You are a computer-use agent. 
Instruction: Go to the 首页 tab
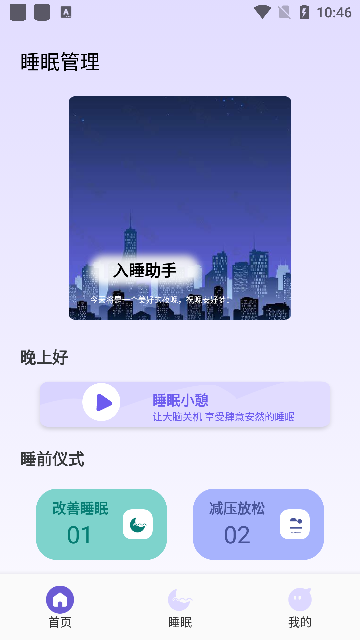point(60,607)
